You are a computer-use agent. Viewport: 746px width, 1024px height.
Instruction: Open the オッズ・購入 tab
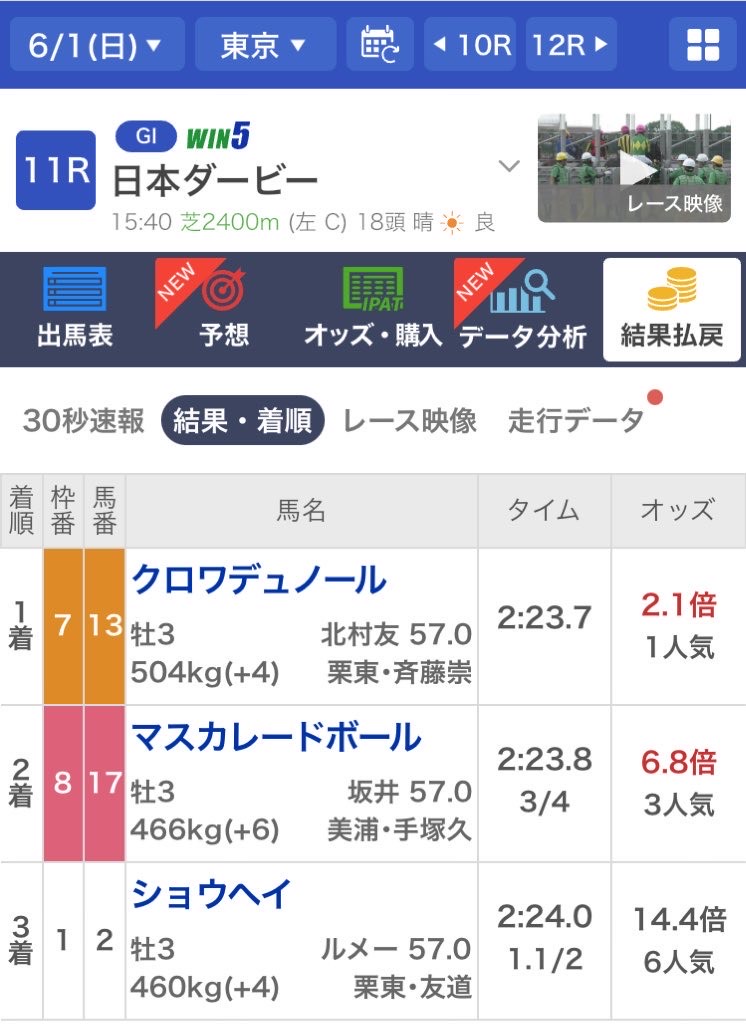[x=373, y=310]
